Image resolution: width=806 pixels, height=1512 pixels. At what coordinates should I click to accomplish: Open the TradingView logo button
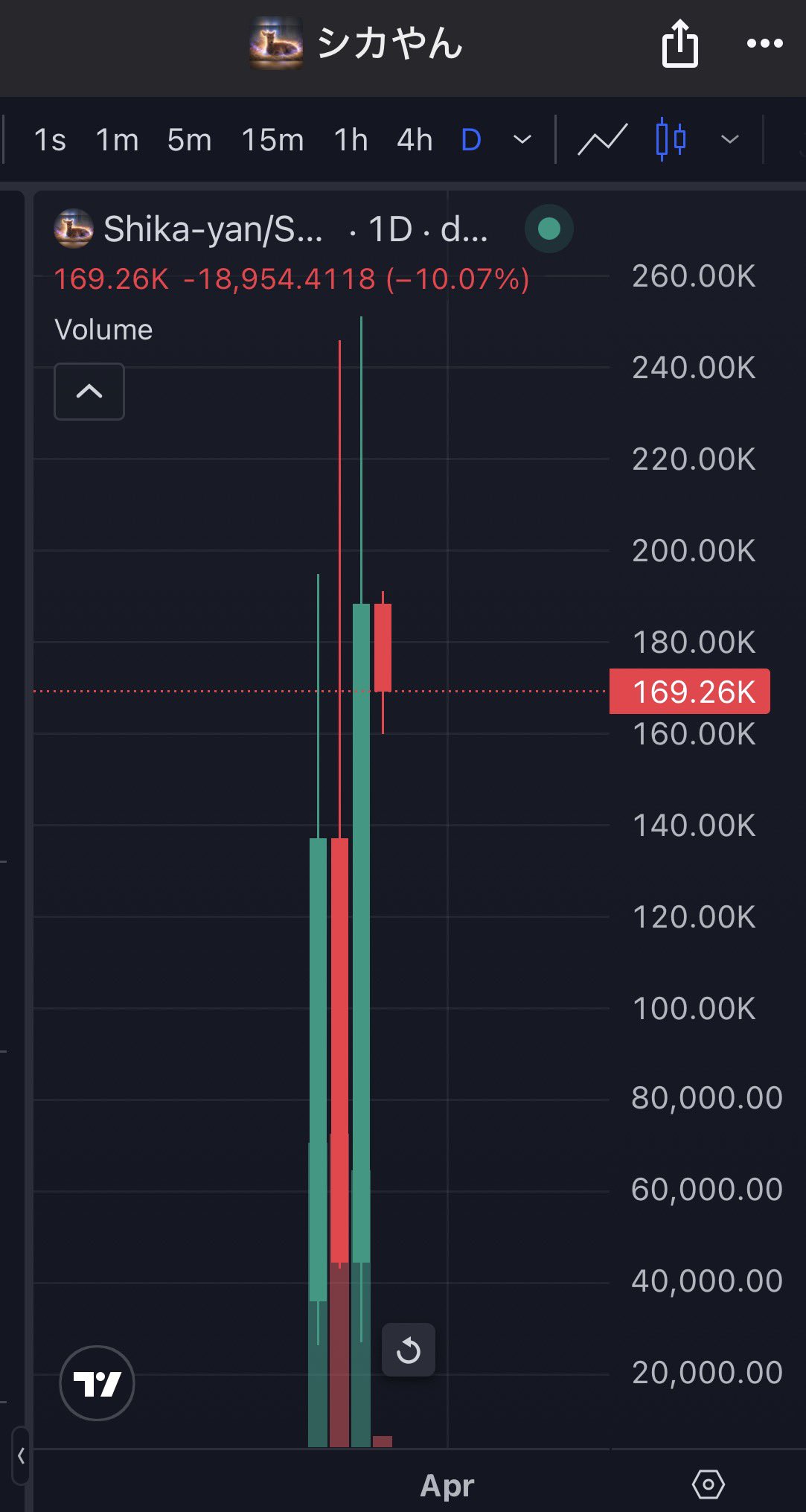tap(97, 1383)
